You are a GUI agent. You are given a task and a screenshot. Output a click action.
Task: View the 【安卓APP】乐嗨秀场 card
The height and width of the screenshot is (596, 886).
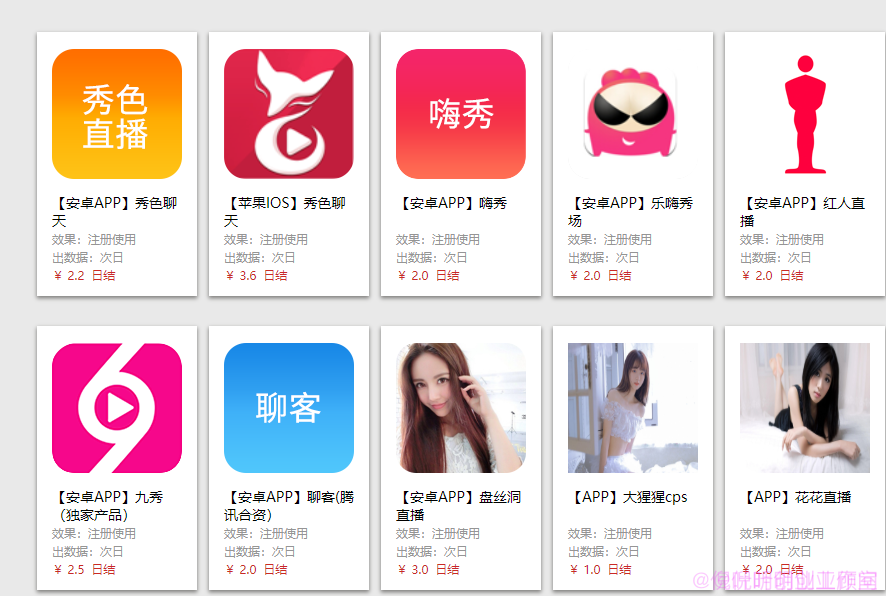(632, 164)
